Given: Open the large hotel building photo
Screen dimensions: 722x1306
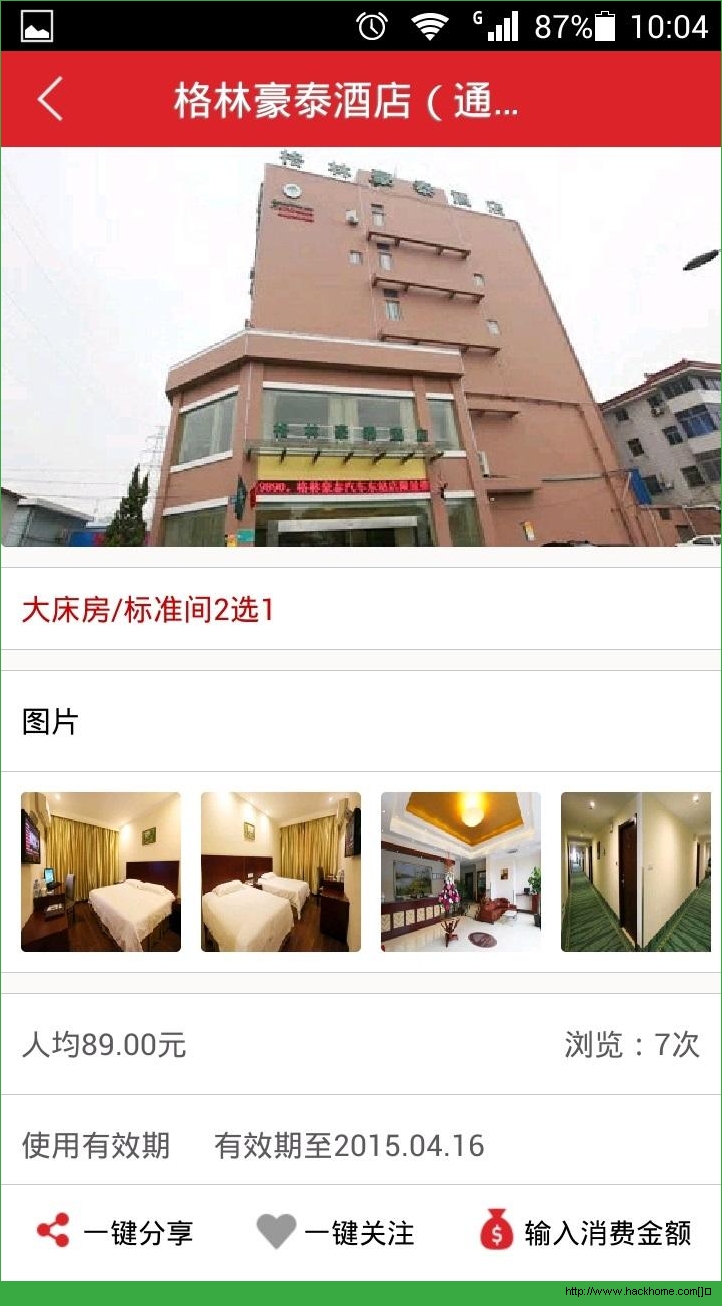Looking at the screenshot, I should [x=361, y=347].
